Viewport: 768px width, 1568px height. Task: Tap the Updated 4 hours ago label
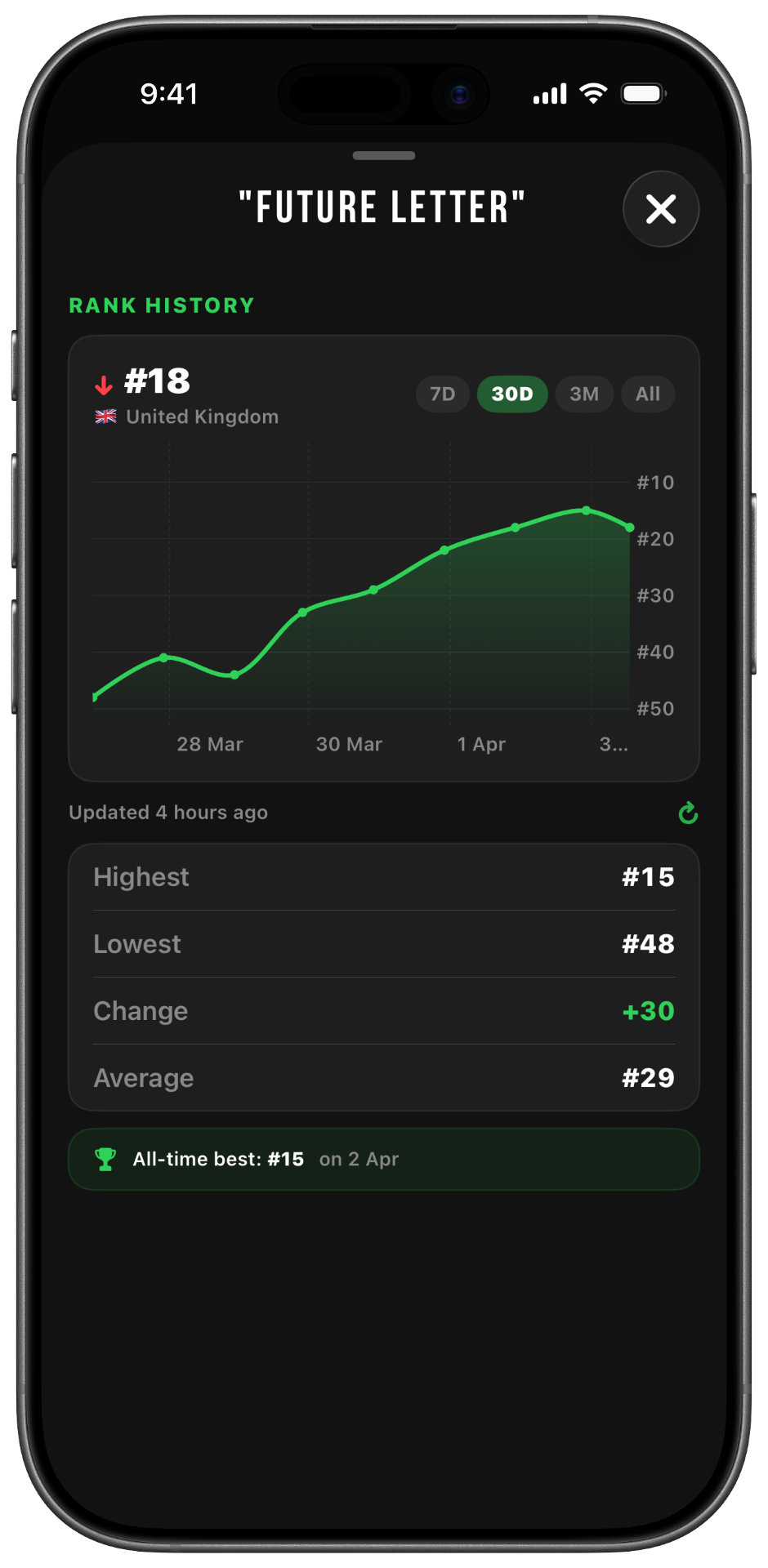click(x=169, y=813)
